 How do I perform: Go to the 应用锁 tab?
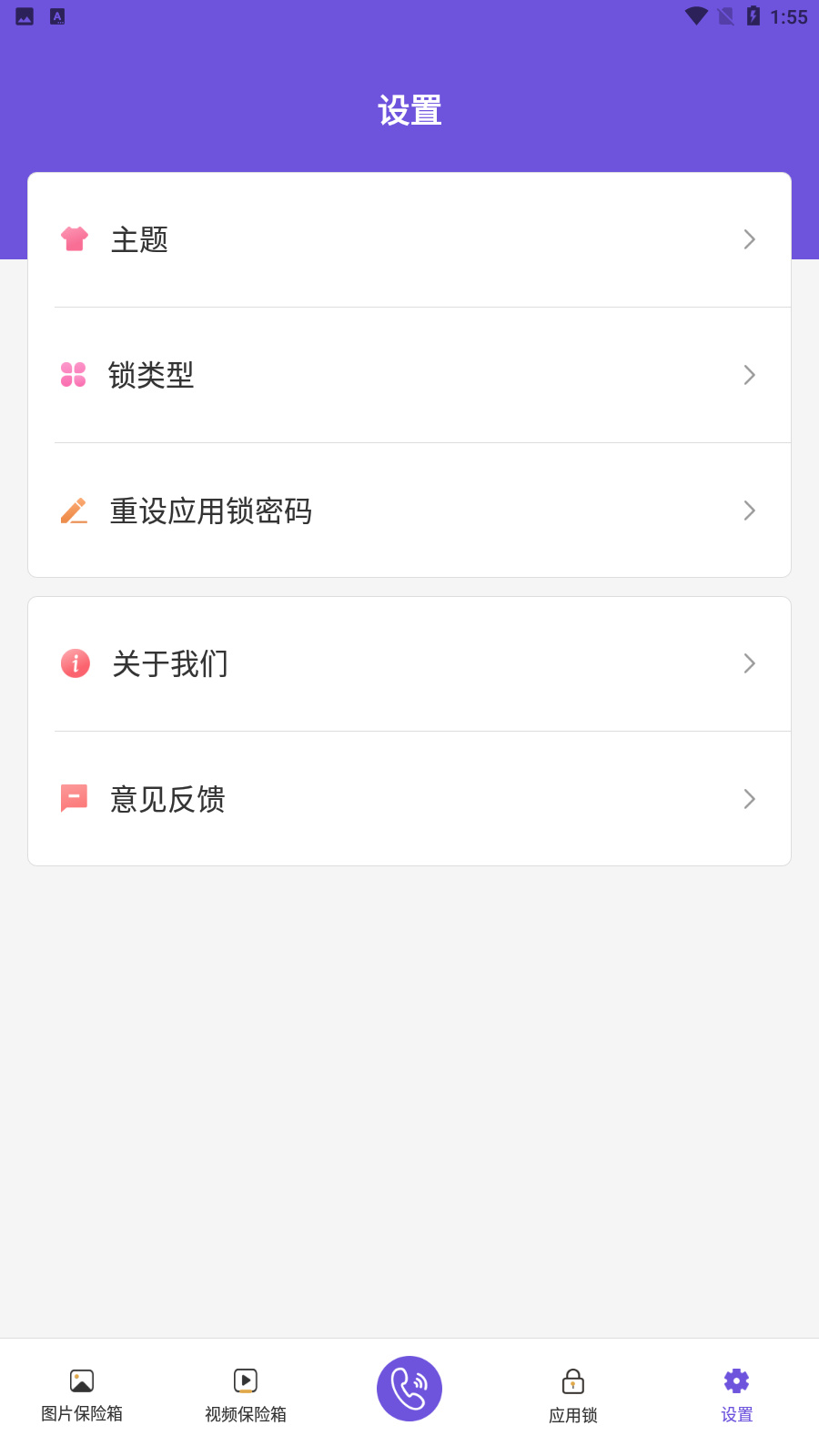click(x=573, y=1395)
